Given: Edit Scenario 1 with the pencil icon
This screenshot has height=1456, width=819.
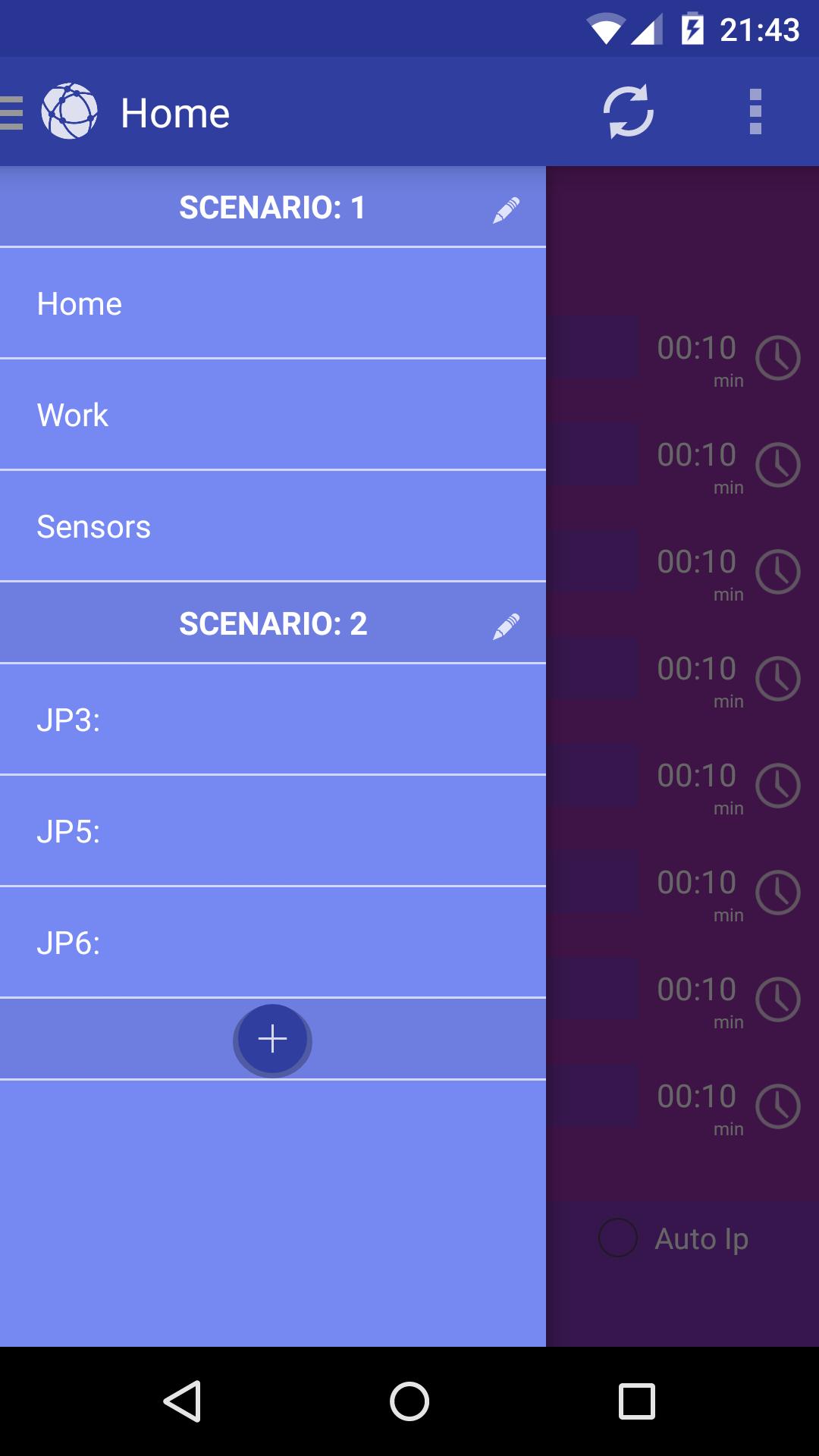Looking at the screenshot, I should (506, 209).
